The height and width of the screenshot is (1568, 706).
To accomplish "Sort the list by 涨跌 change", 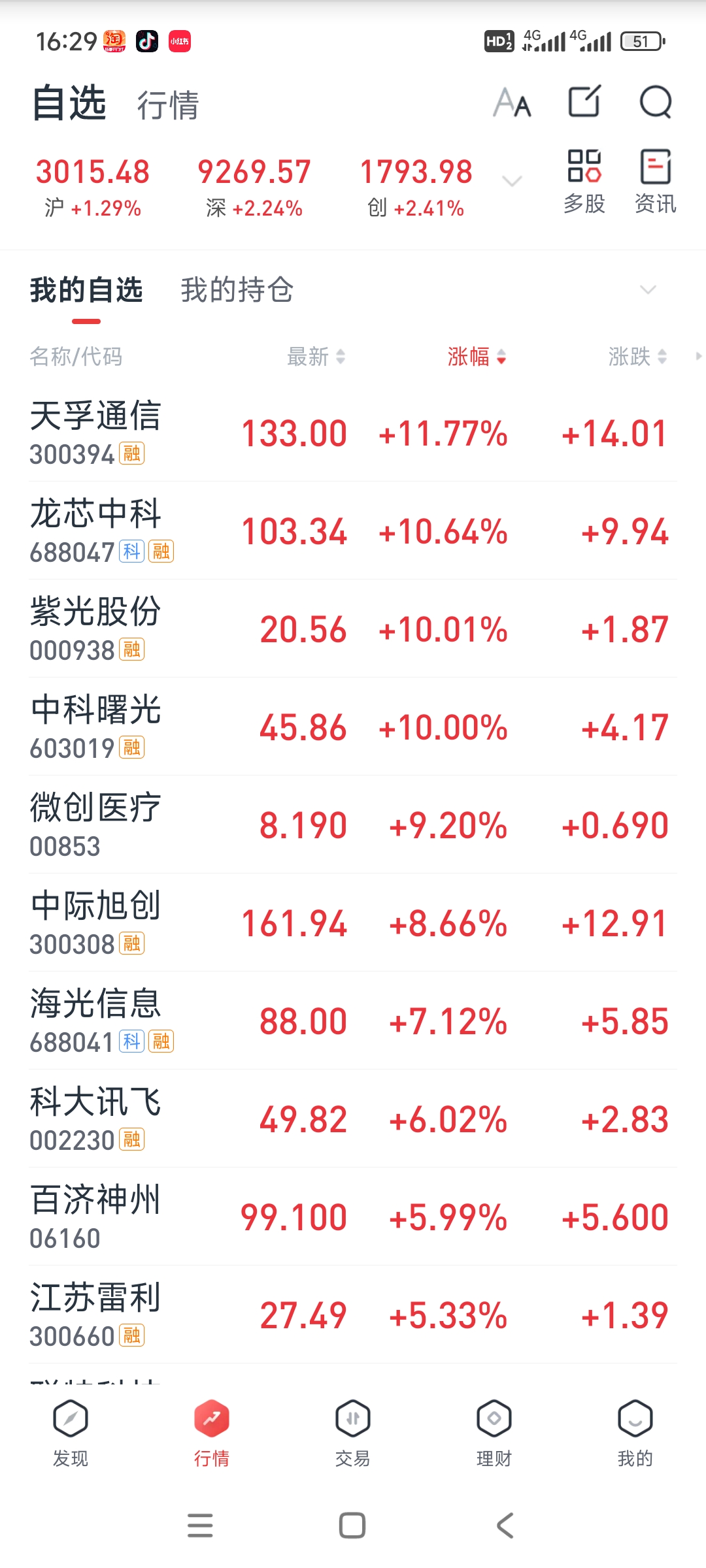I will [x=637, y=357].
